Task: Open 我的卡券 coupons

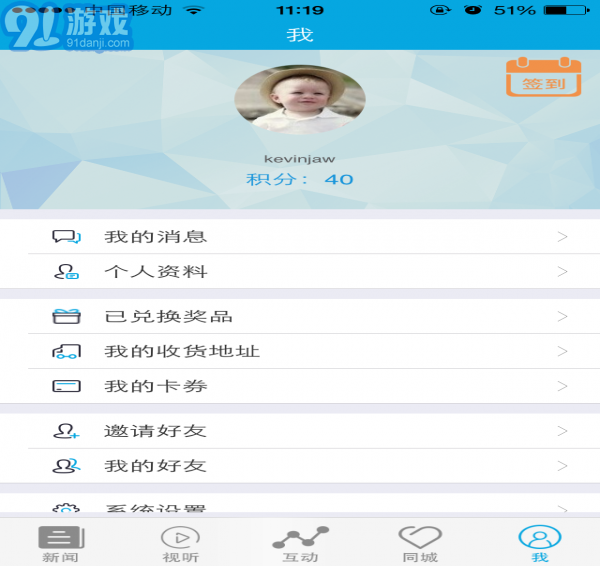Action: pyautogui.click(x=300, y=386)
